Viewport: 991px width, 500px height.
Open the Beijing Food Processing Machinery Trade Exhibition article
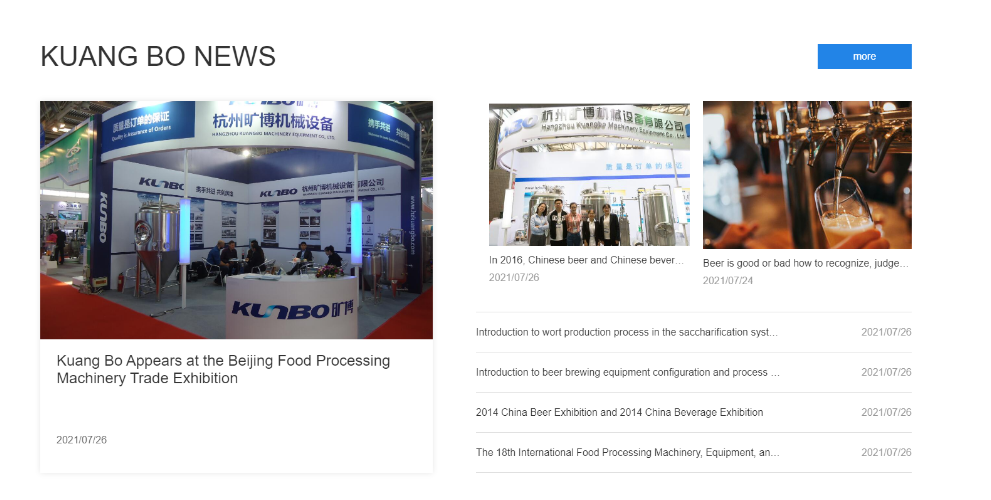click(x=223, y=369)
